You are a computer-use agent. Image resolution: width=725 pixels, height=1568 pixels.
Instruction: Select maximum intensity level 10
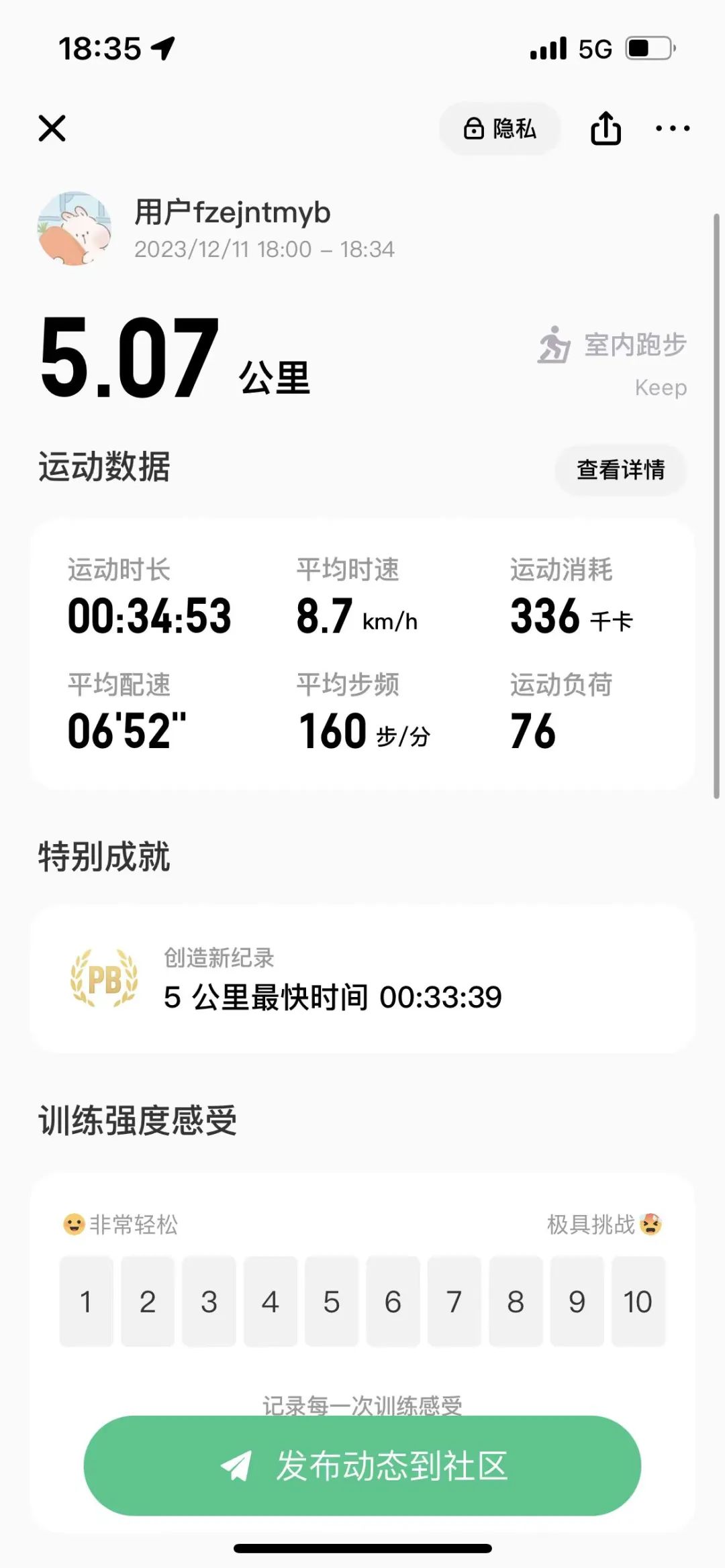pyautogui.click(x=638, y=1302)
